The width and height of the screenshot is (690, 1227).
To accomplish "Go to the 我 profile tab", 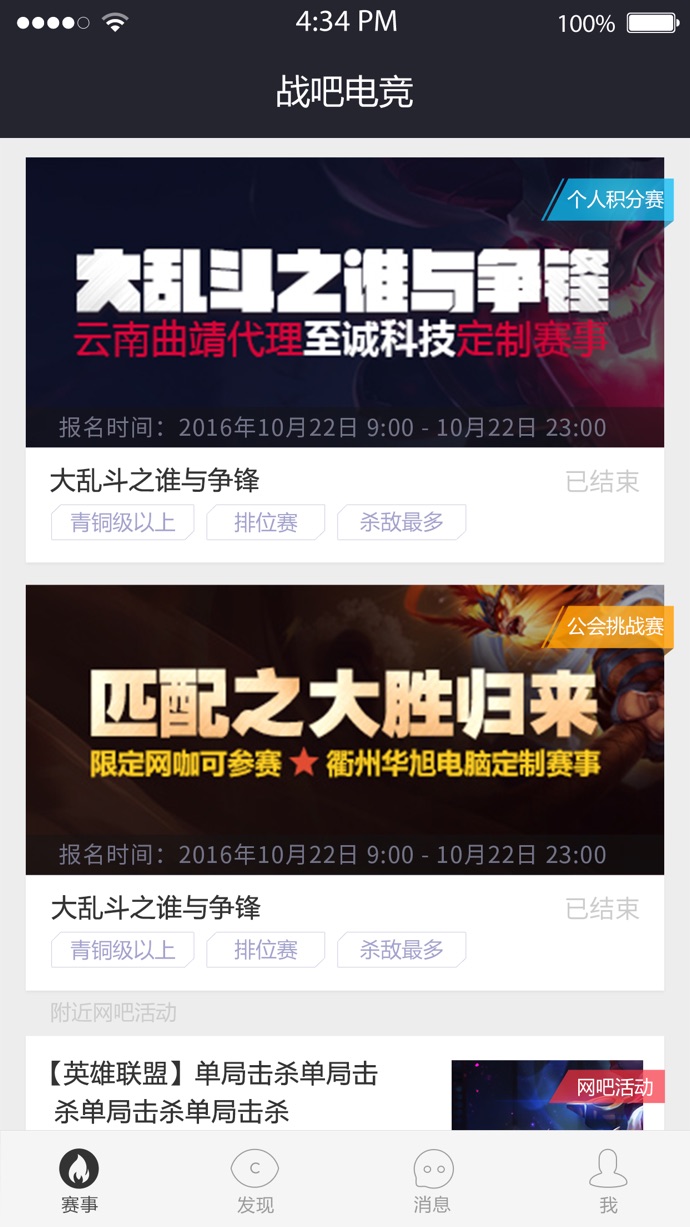I will pos(608,1180).
